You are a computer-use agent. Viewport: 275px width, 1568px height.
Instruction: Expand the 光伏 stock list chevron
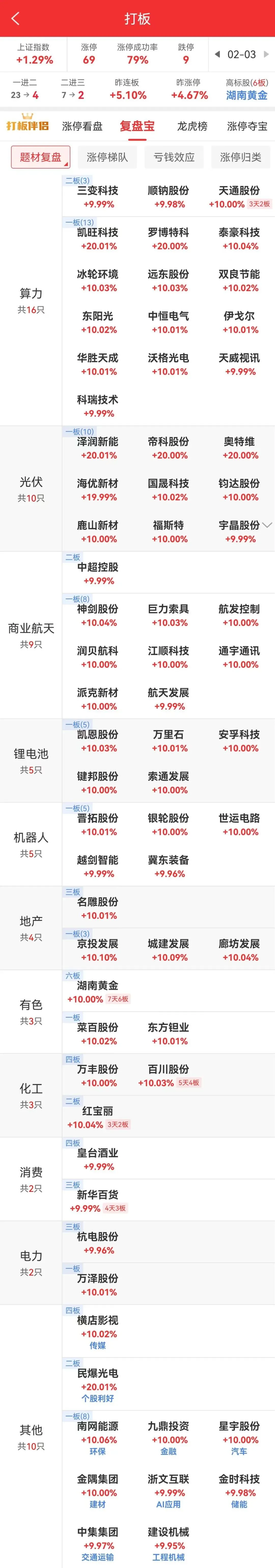[x=267, y=525]
